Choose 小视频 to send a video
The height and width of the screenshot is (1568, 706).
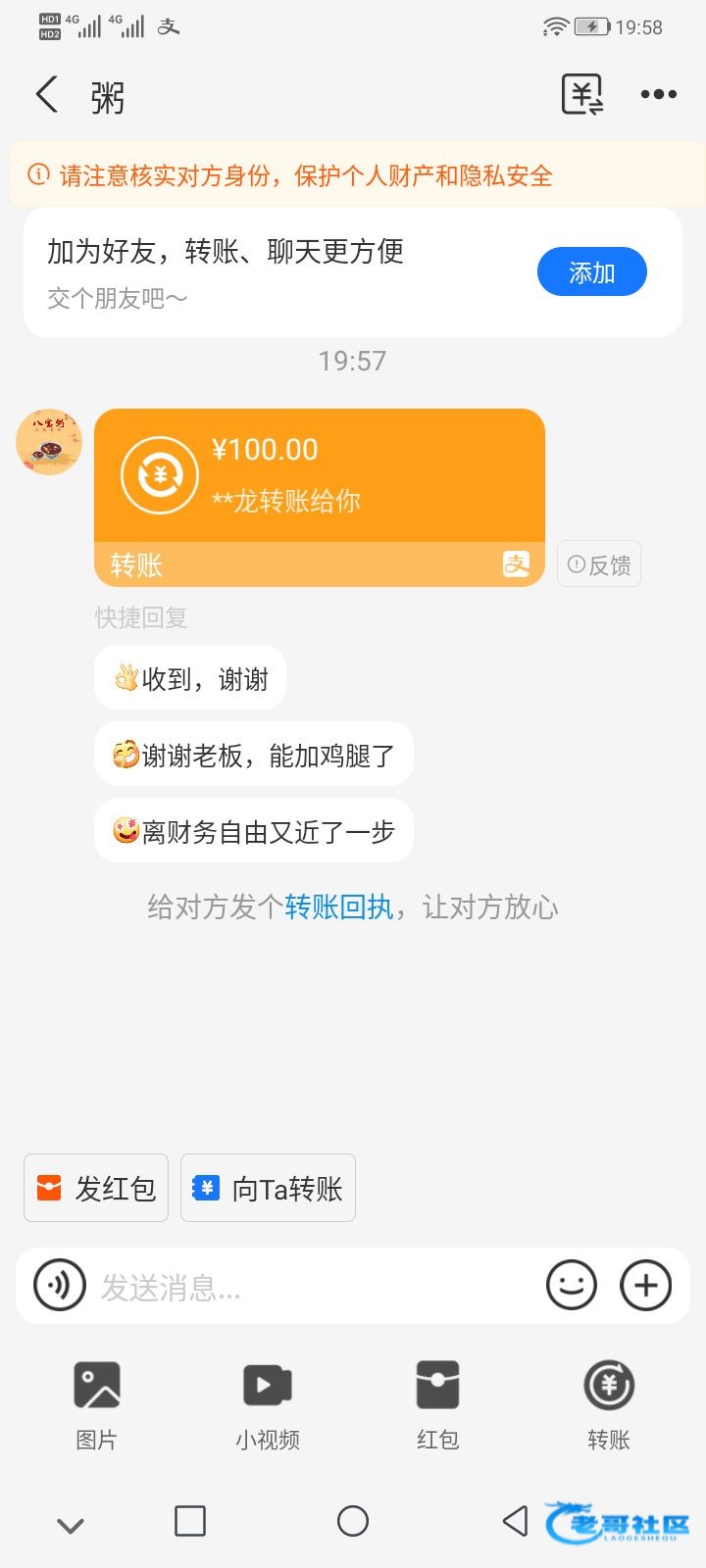(268, 1405)
